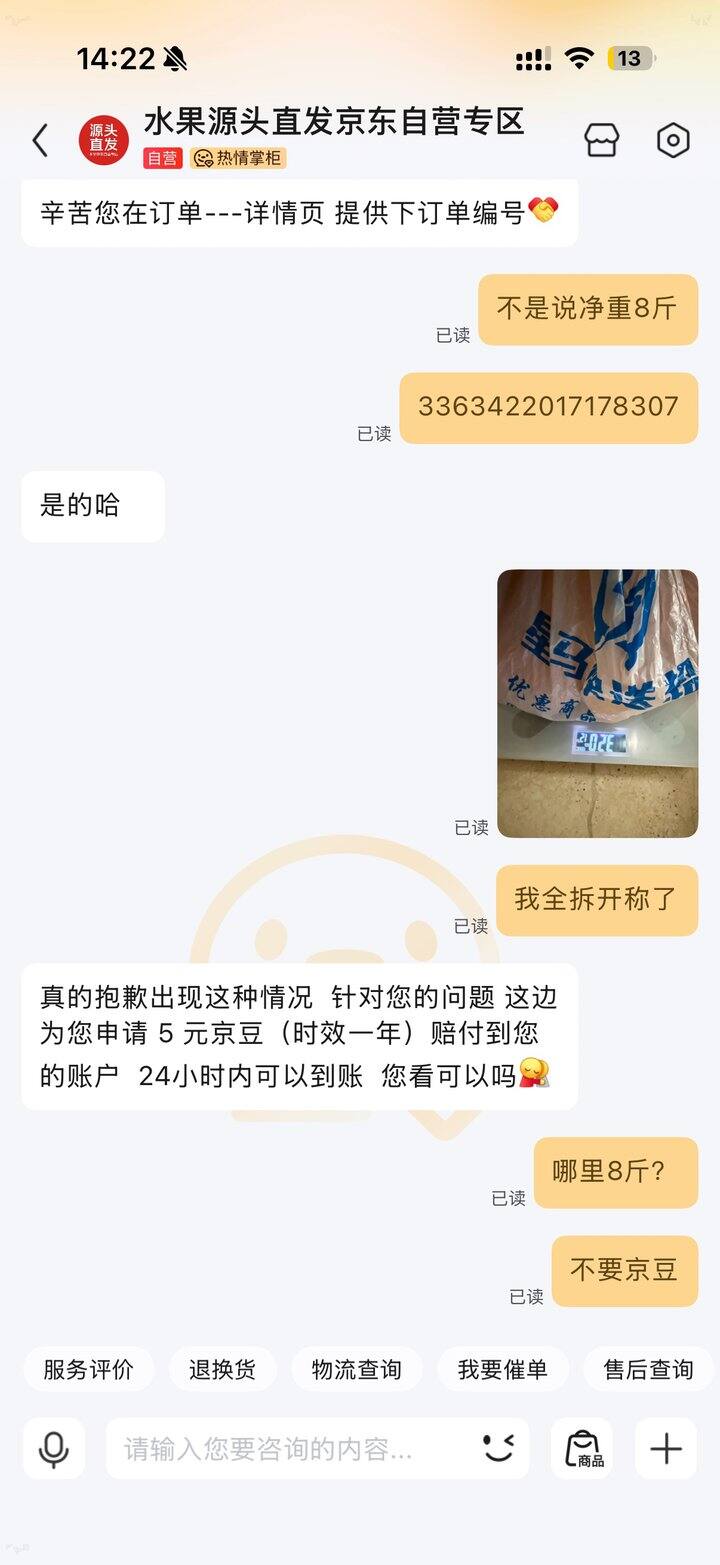This screenshot has height=1565, width=720.
Task: Open the emoji picker
Action: pyautogui.click(x=497, y=1447)
